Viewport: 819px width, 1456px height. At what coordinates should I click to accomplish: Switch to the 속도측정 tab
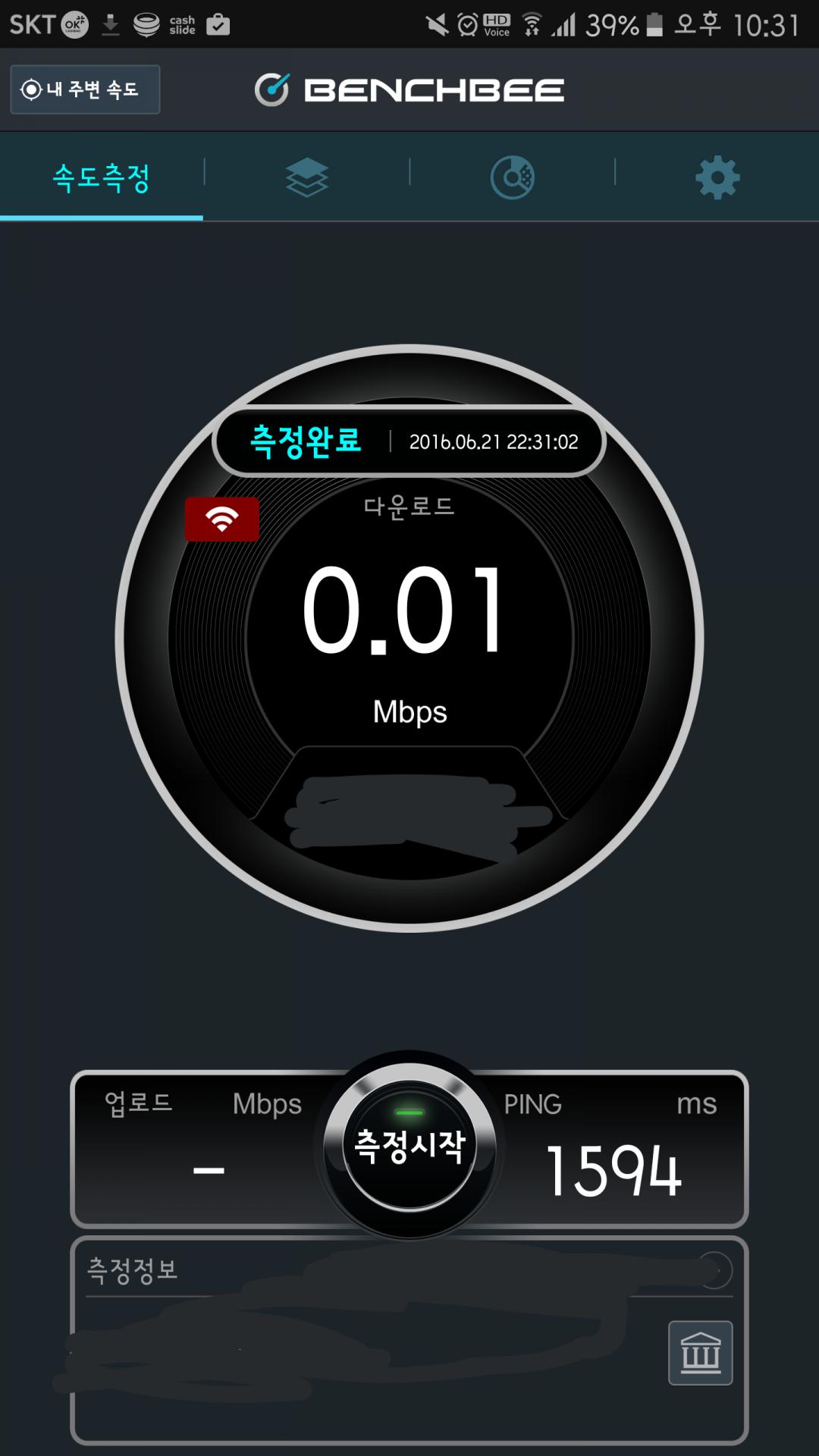point(102,177)
